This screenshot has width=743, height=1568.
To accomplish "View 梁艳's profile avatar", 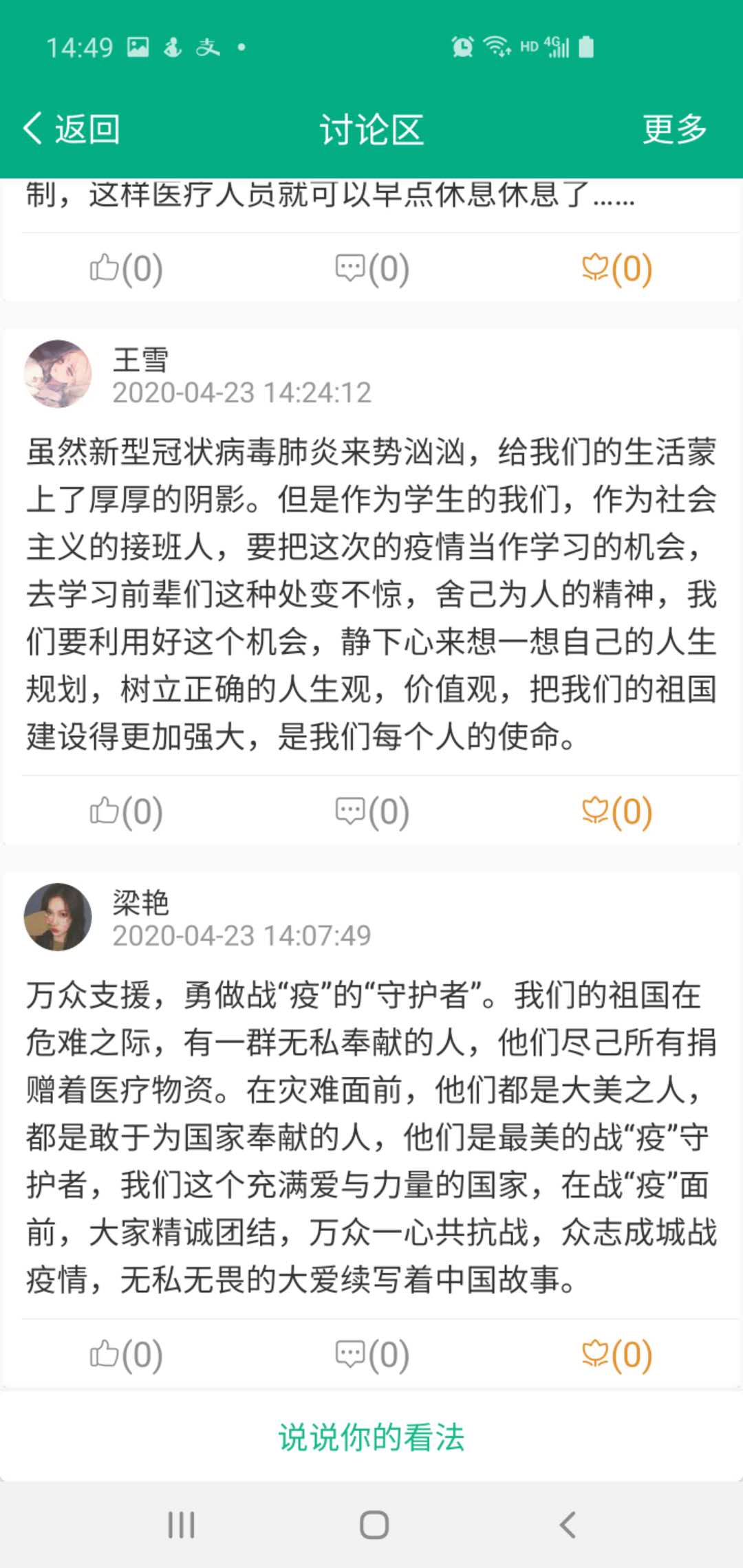I will [58, 917].
